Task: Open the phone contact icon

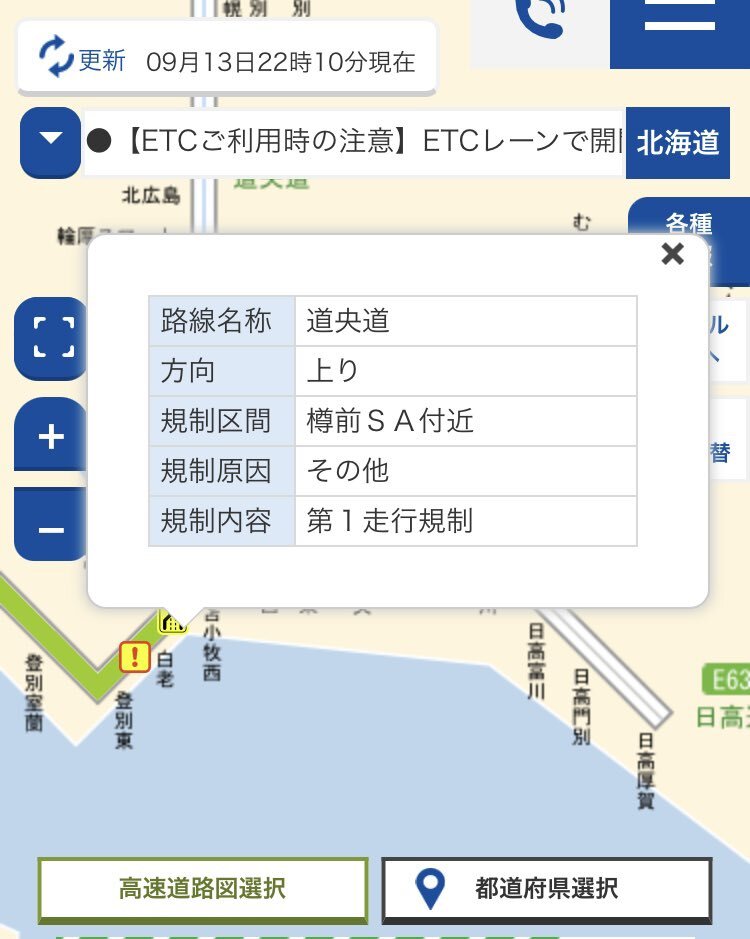Action: [x=539, y=18]
